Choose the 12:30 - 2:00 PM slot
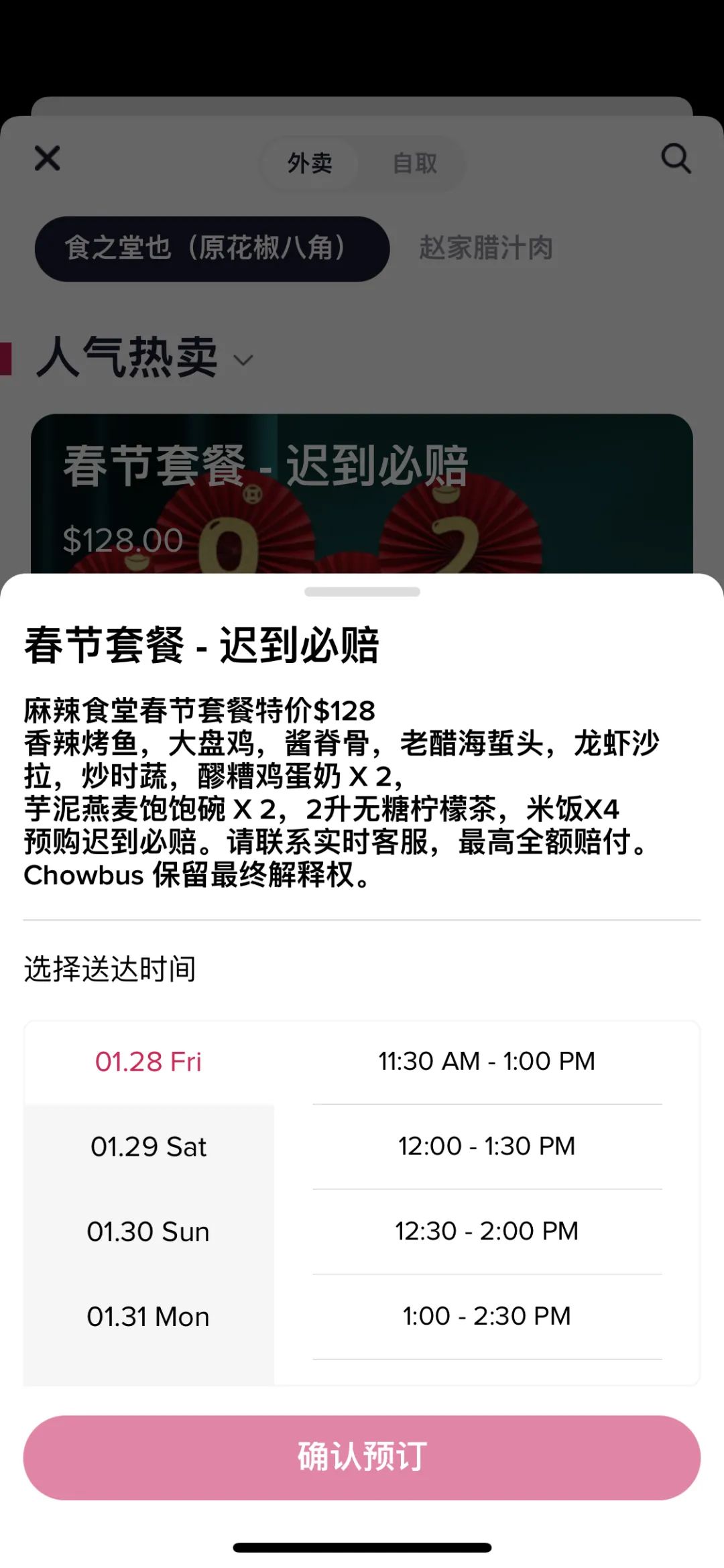Viewport: 724px width, 1568px height. pos(487,1231)
